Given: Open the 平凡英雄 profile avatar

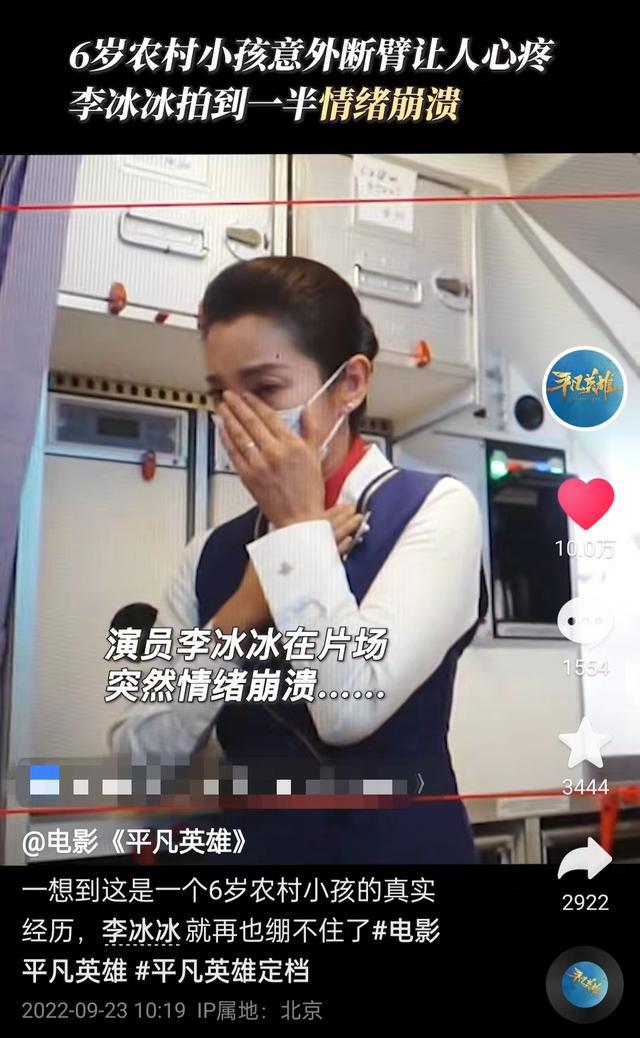Looking at the screenshot, I should 584,388.
